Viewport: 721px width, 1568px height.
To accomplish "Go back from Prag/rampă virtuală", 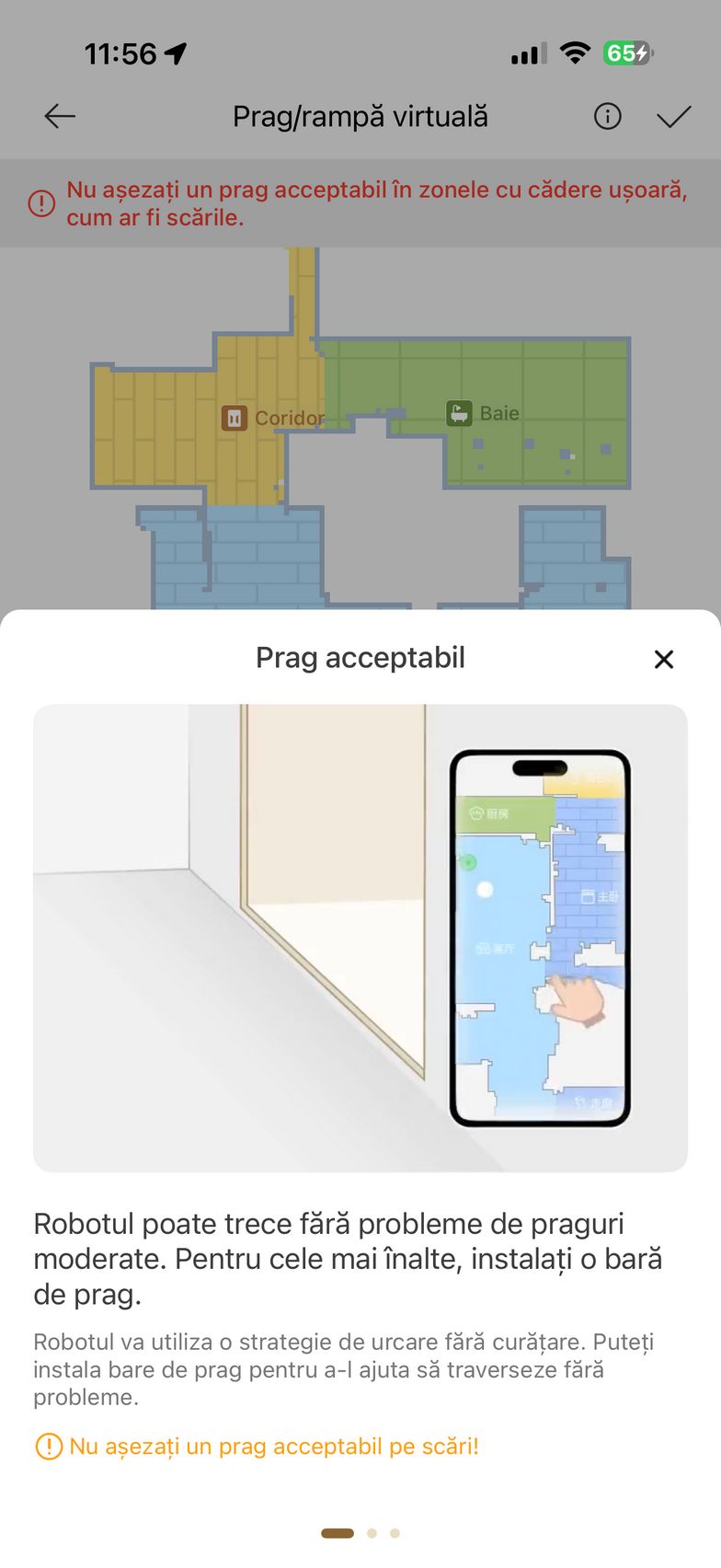I will 60,117.
